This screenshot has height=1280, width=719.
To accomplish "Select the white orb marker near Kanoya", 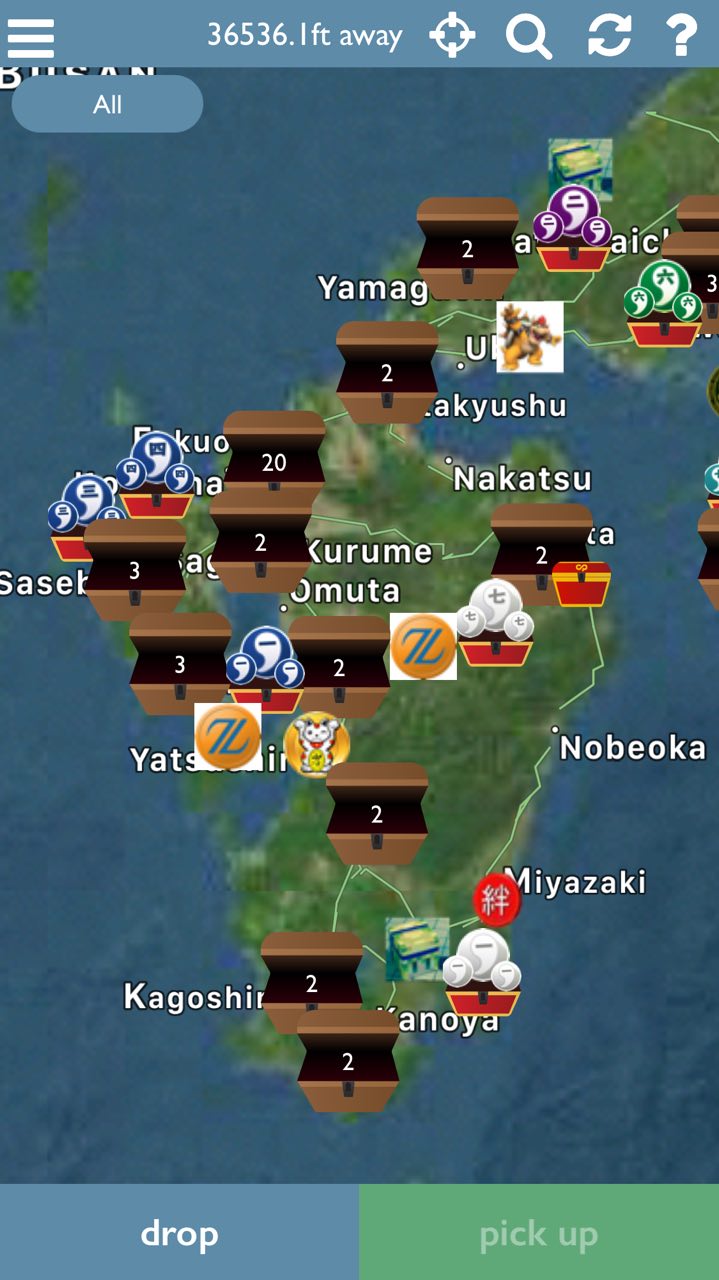I will (482, 972).
